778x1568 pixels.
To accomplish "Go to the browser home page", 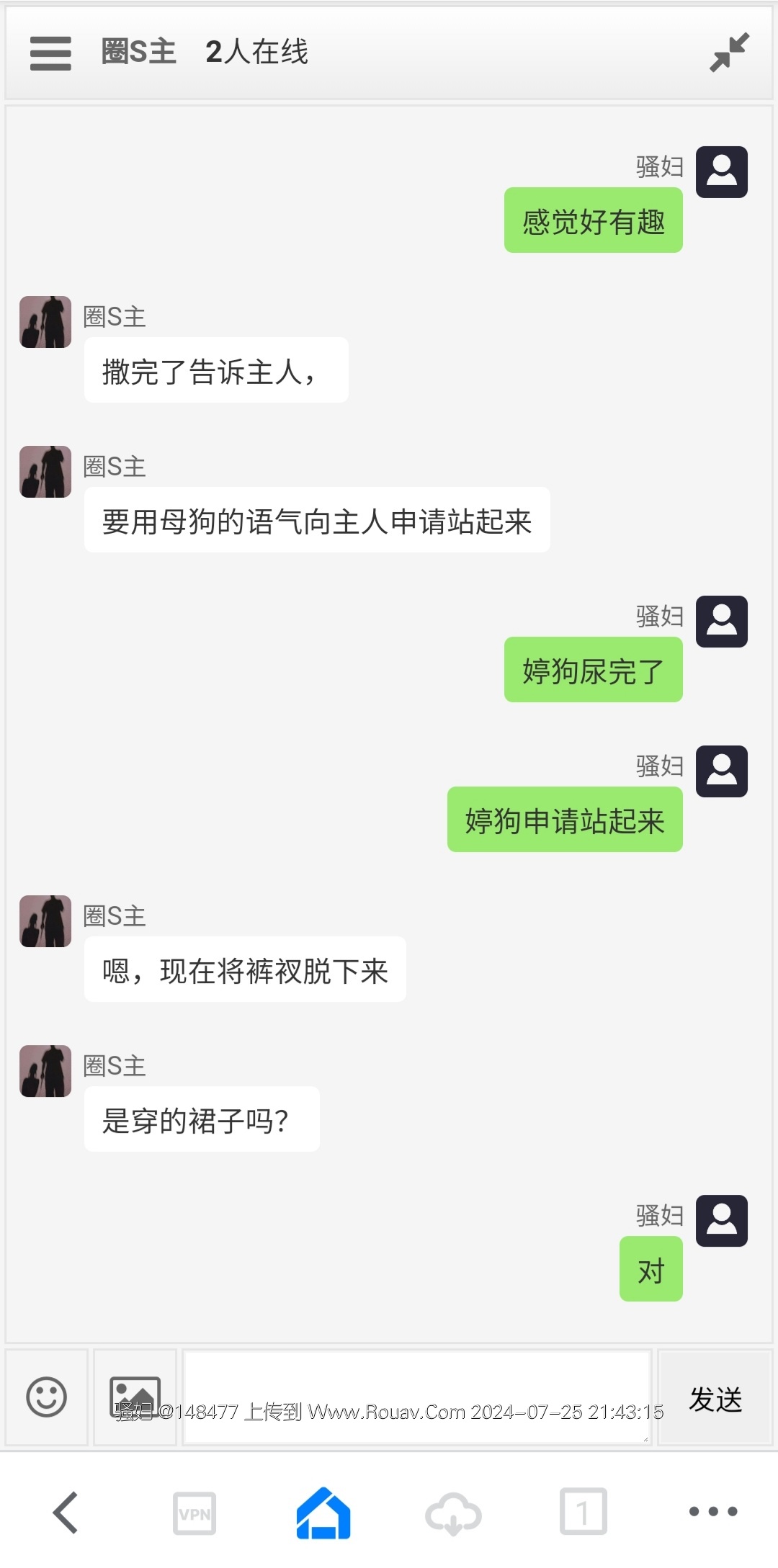I will pos(323,1513).
